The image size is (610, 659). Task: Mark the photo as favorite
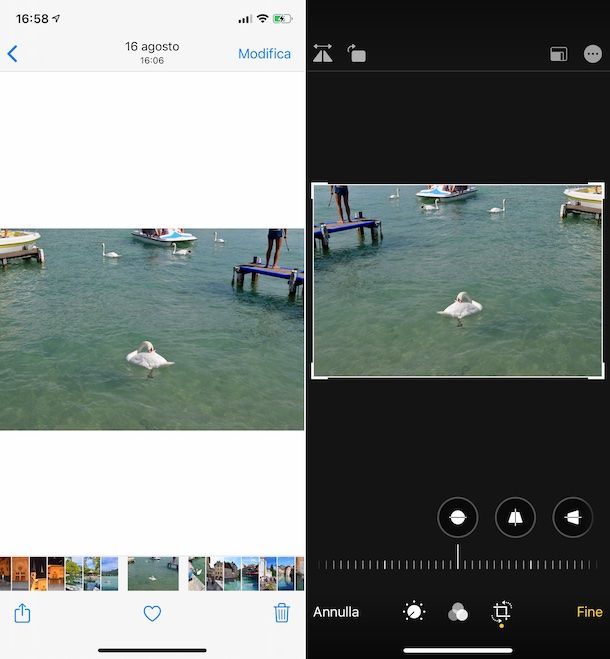click(152, 613)
